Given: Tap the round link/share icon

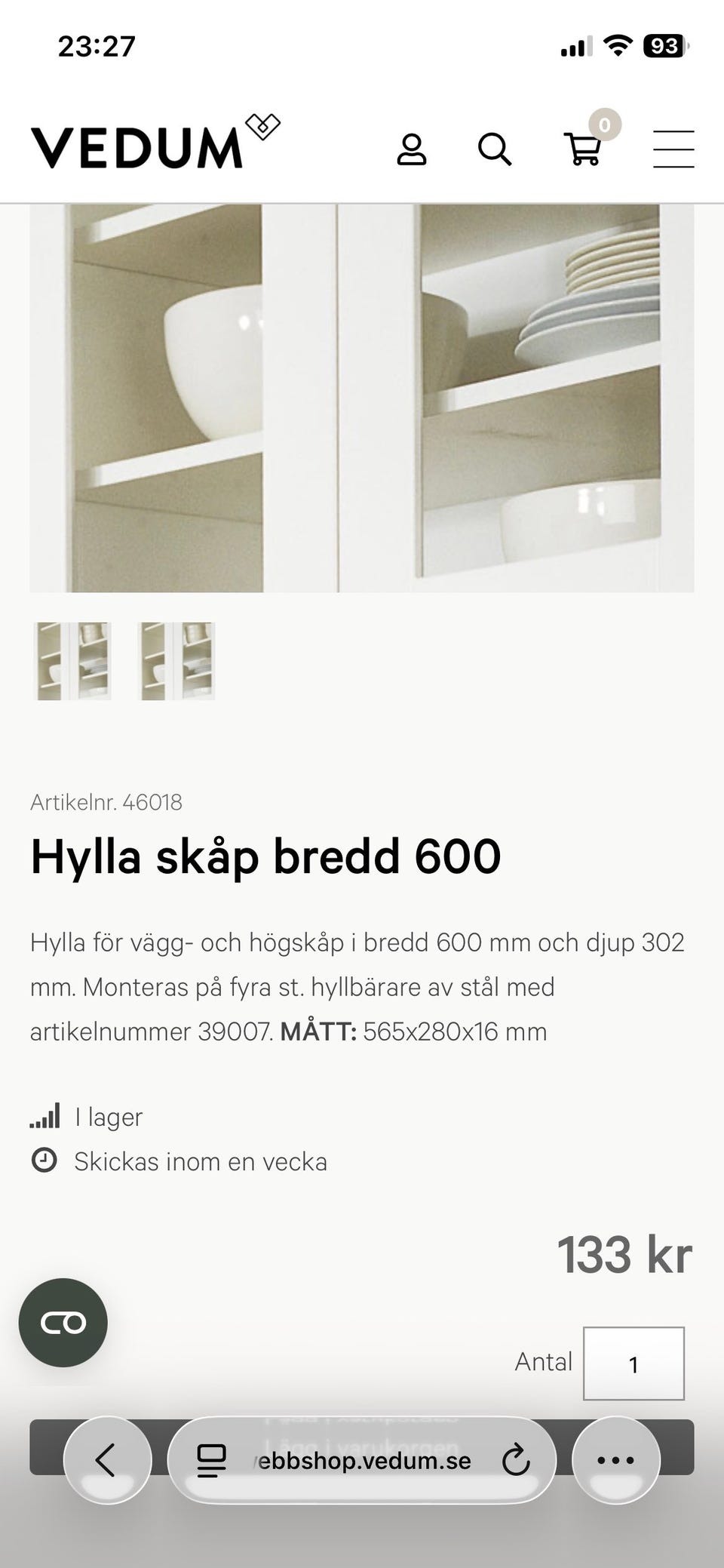Looking at the screenshot, I should (x=63, y=1322).
